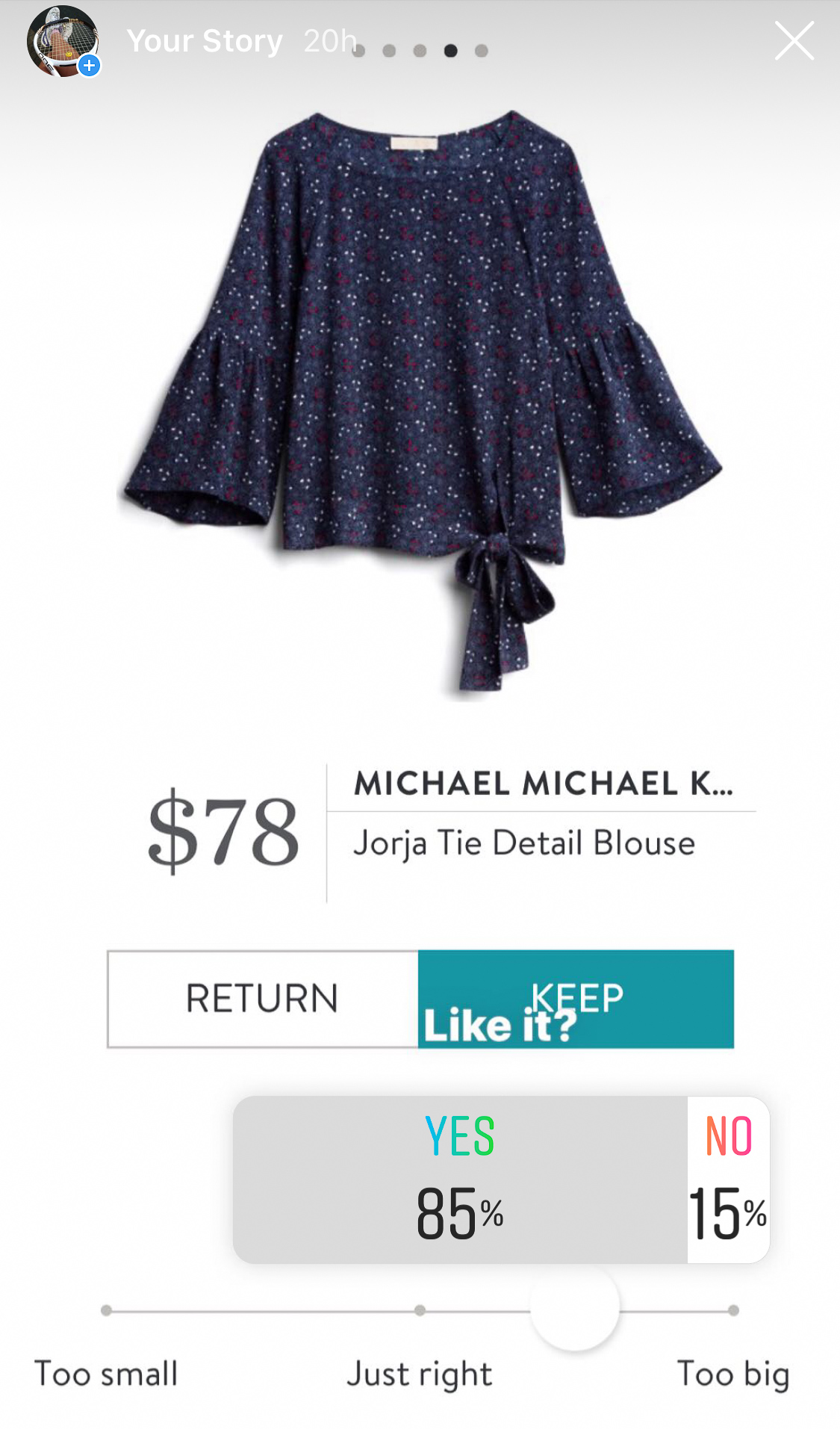840x1429 pixels.
Task: Close the story viewer
Action: pyautogui.click(x=794, y=41)
